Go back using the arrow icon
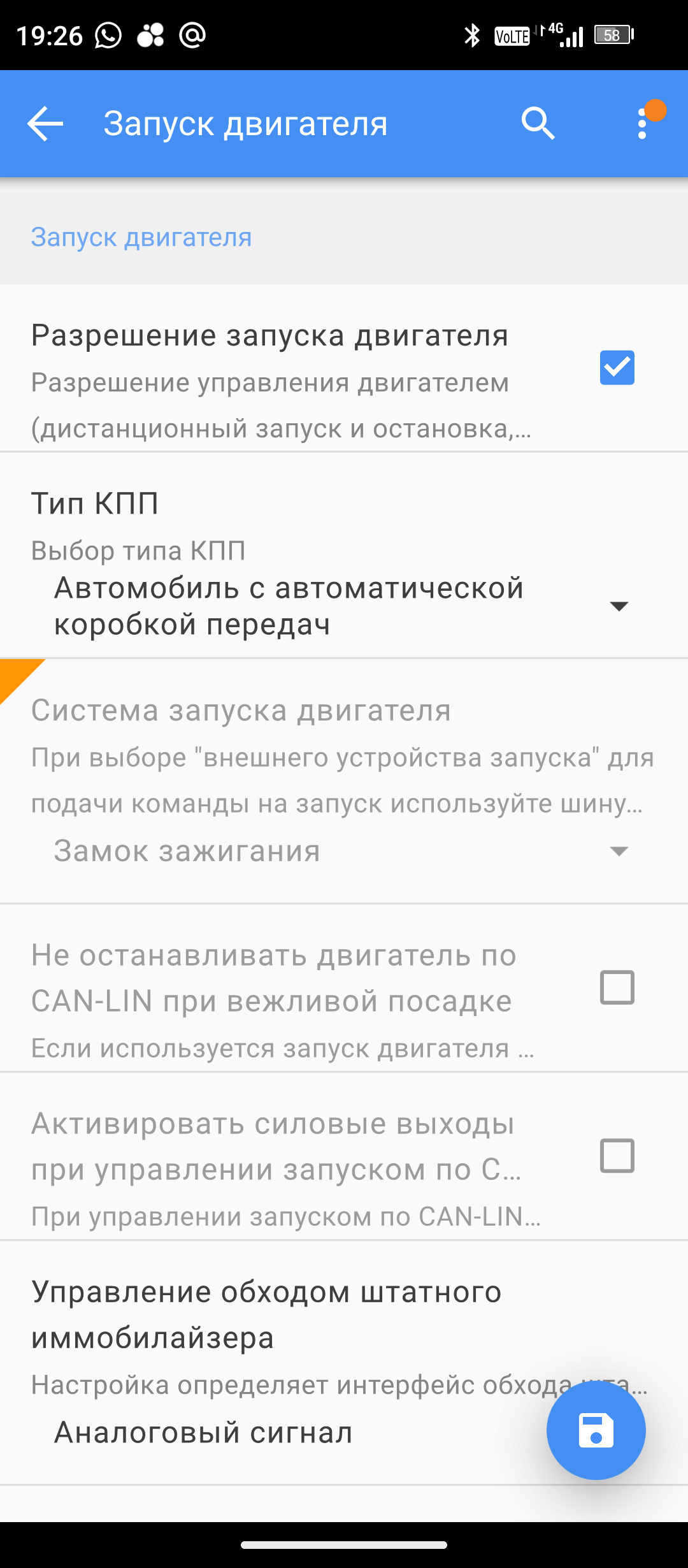The height and width of the screenshot is (1568, 688). coord(45,124)
